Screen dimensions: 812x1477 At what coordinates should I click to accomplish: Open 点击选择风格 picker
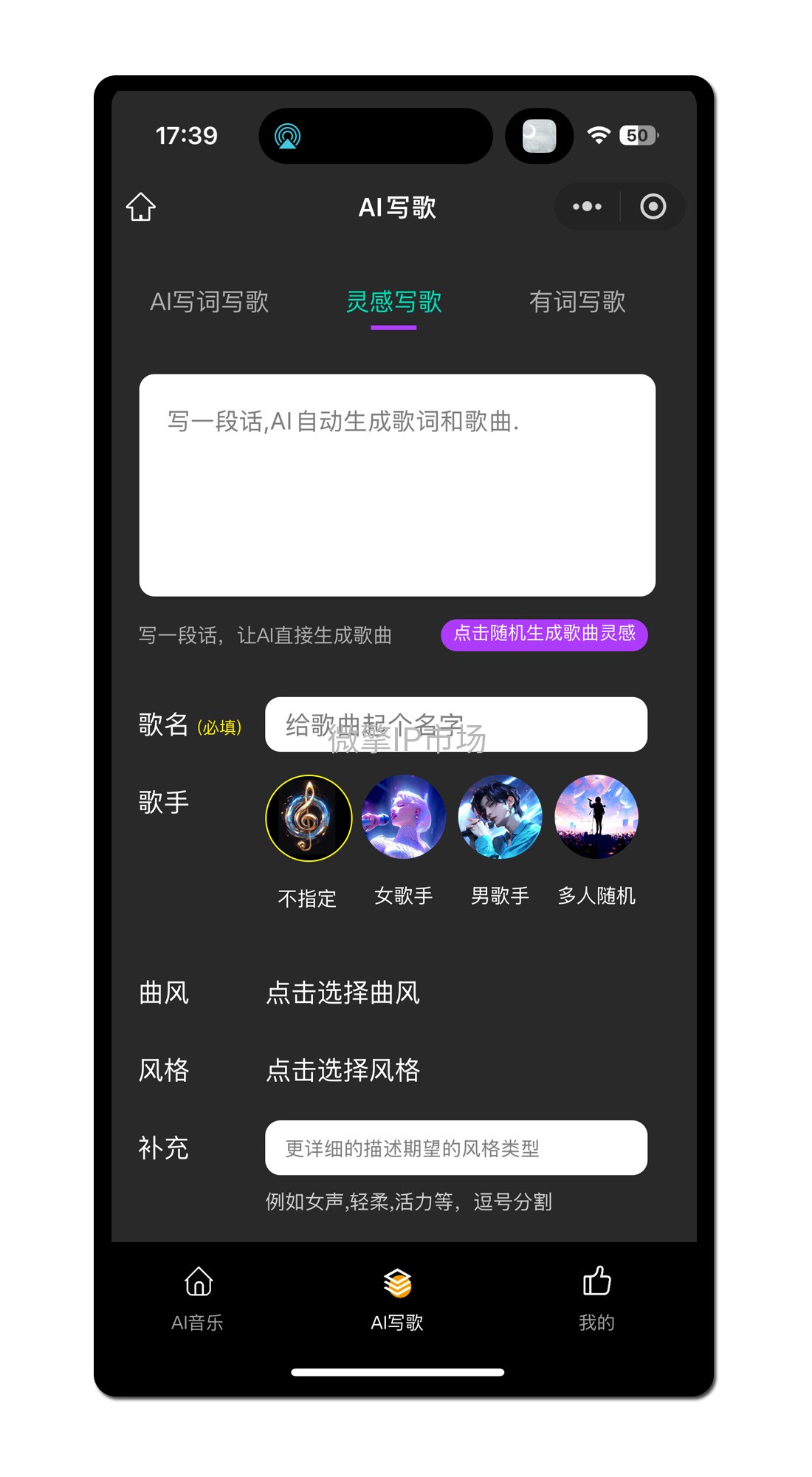[x=343, y=1070]
